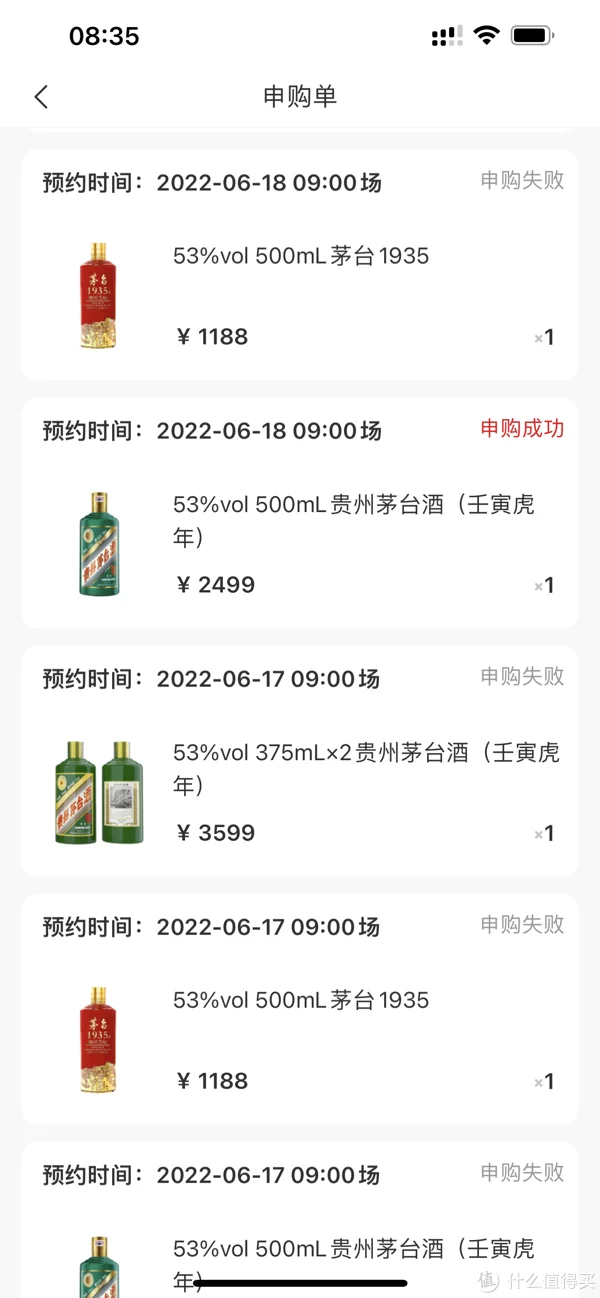Open the 06-18 茅台1935 failed order

[x=300, y=265]
